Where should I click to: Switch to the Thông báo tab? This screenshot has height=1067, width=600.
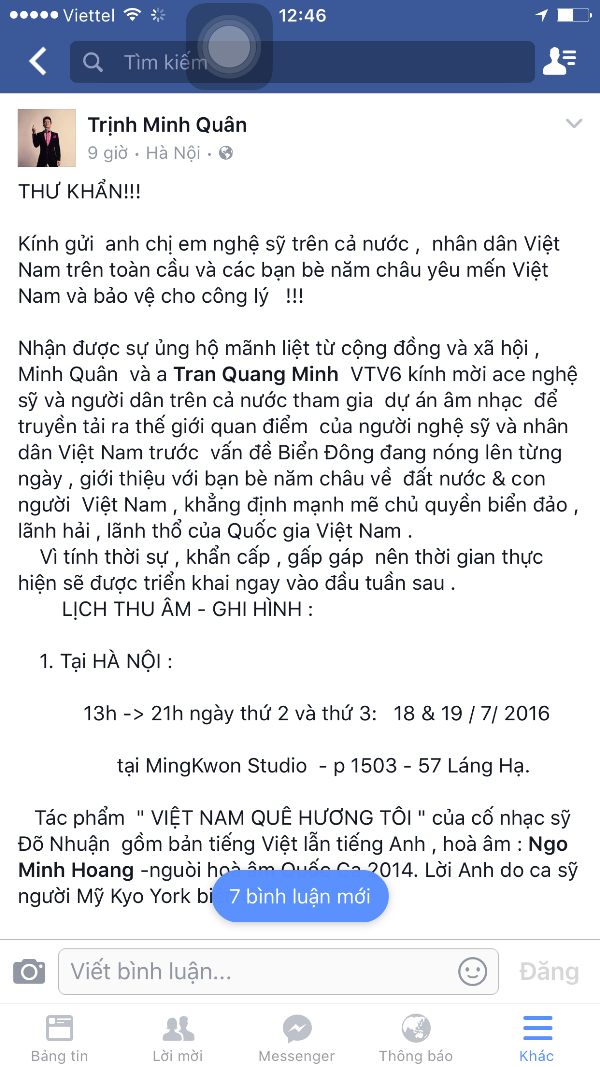click(416, 1038)
